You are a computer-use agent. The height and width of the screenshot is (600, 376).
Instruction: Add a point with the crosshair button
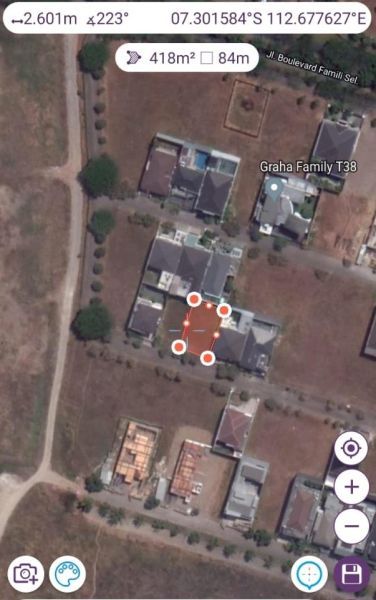(x=309, y=574)
